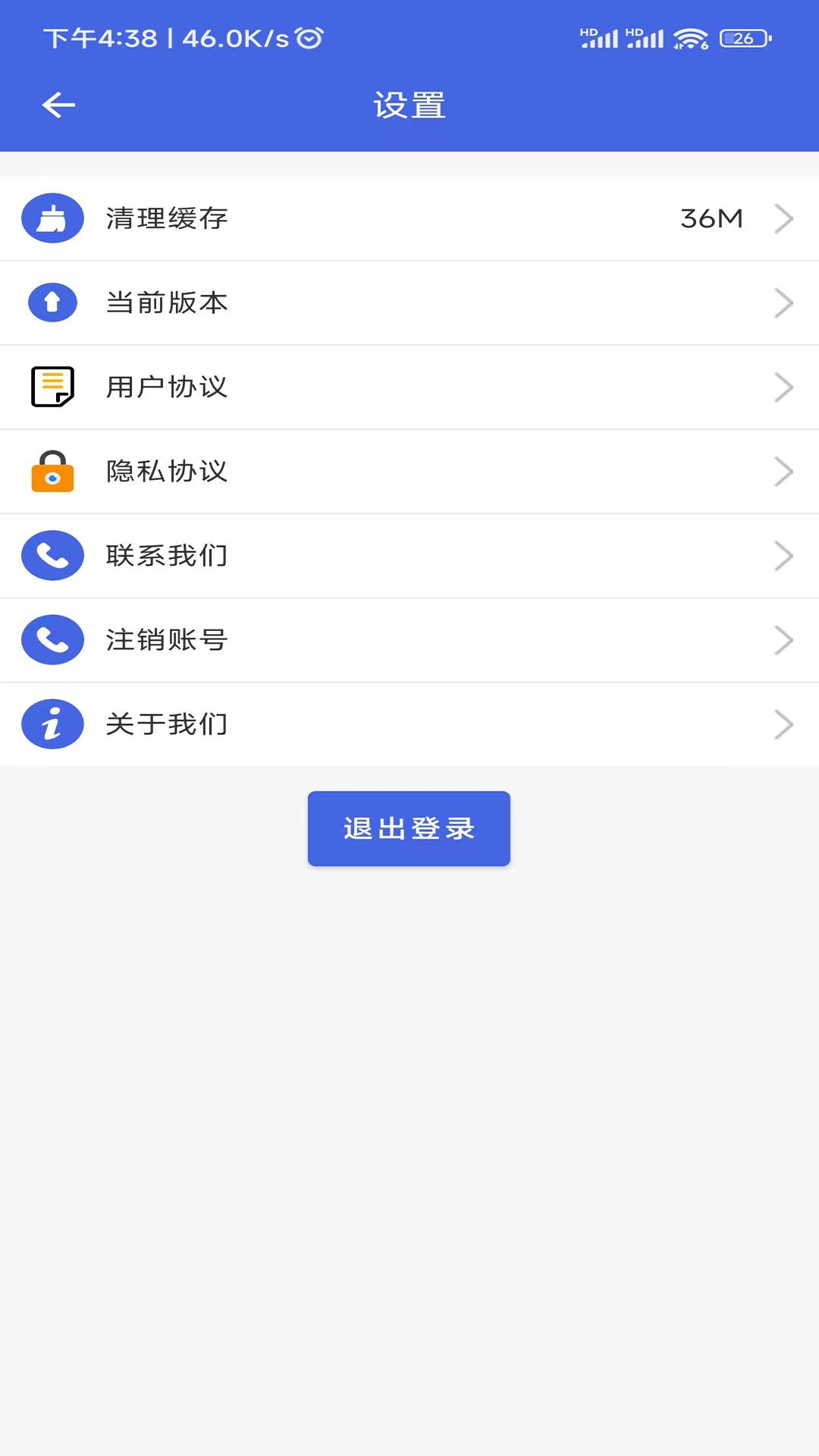This screenshot has height=1456, width=819.
Task: Expand the chevron beside 关于我们
Action: click(784, 724)
